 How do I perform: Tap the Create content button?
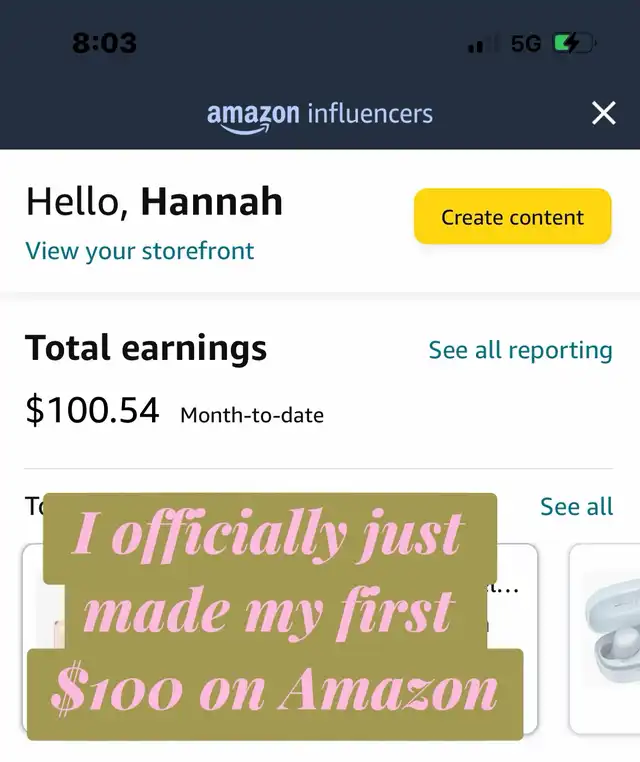click(x=512, y=217)
